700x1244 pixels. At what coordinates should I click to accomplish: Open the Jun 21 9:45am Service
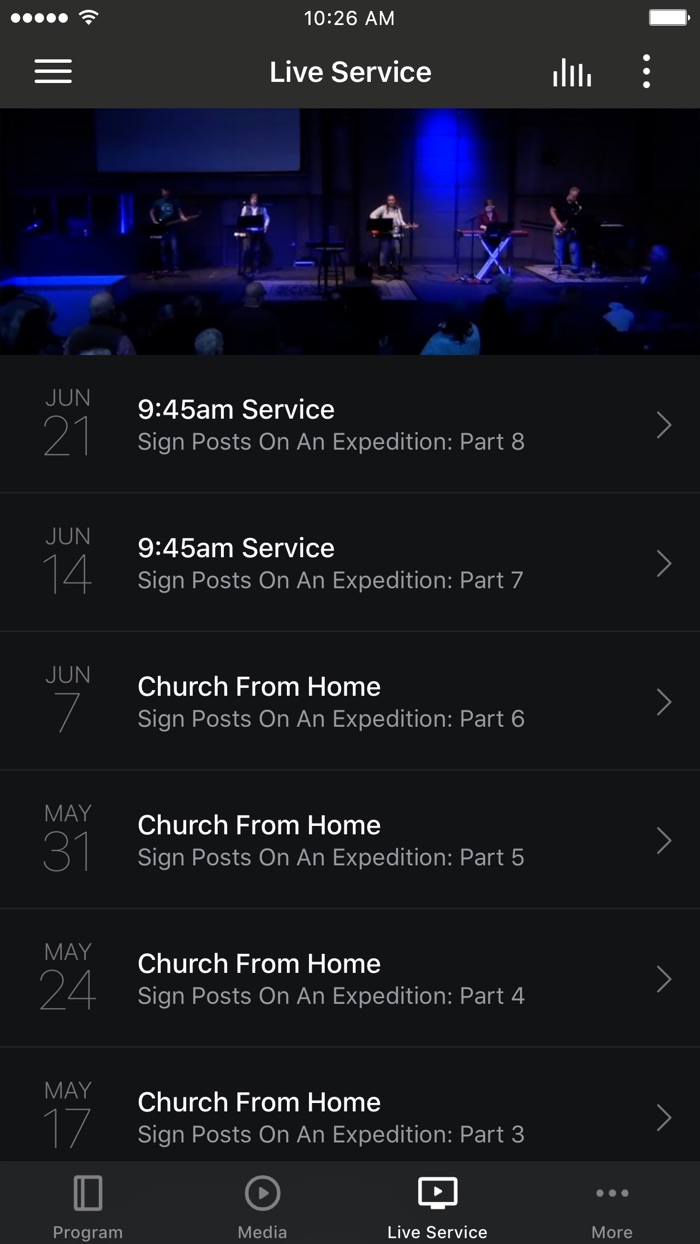click(x=350, y=425)
